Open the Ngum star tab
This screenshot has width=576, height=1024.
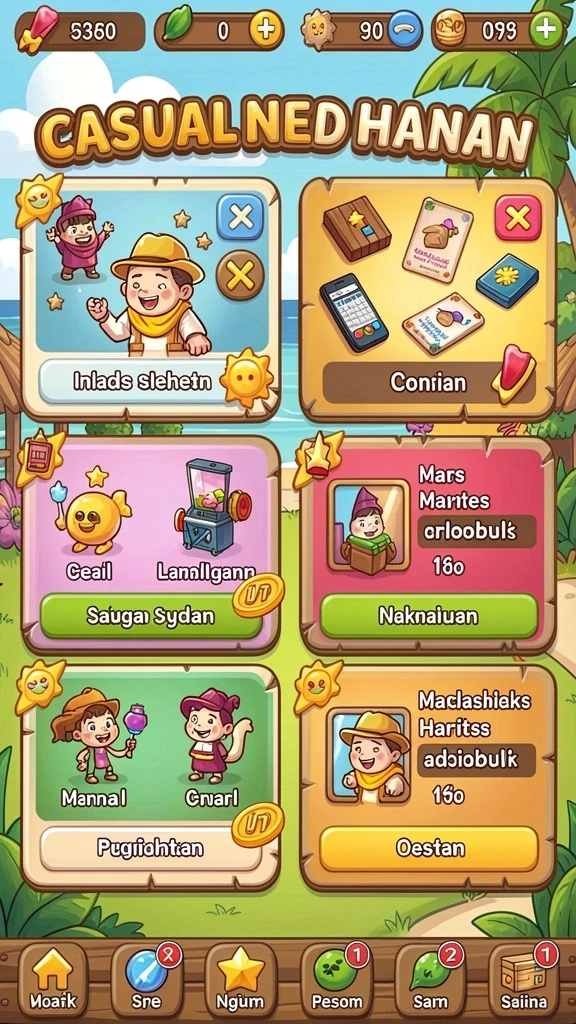pos(241,980)
